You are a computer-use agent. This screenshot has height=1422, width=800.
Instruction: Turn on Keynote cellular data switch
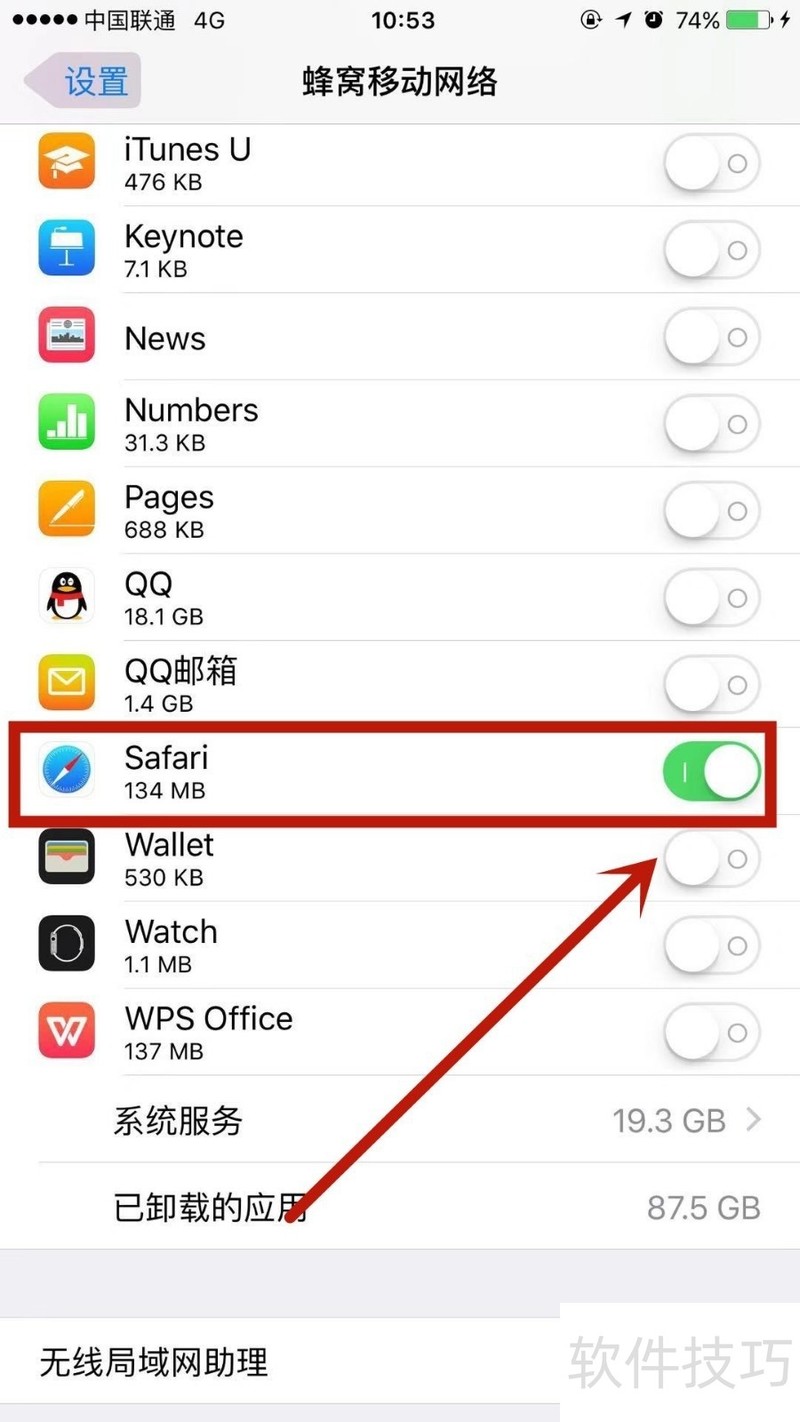click(x=711, y=251)
